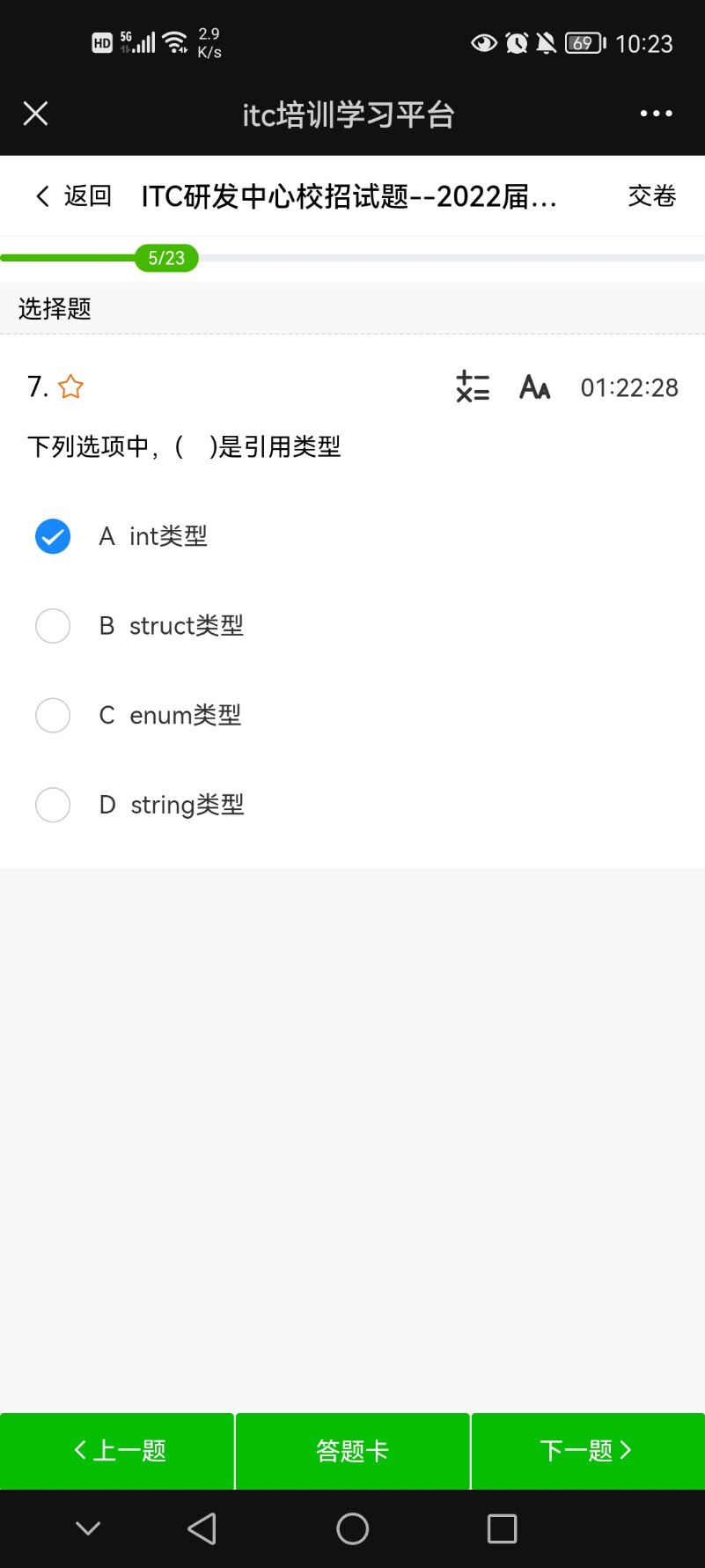Go to previous question 上一题
The height and width of the screenshot is (1568, 705).
pos(117,1451)
